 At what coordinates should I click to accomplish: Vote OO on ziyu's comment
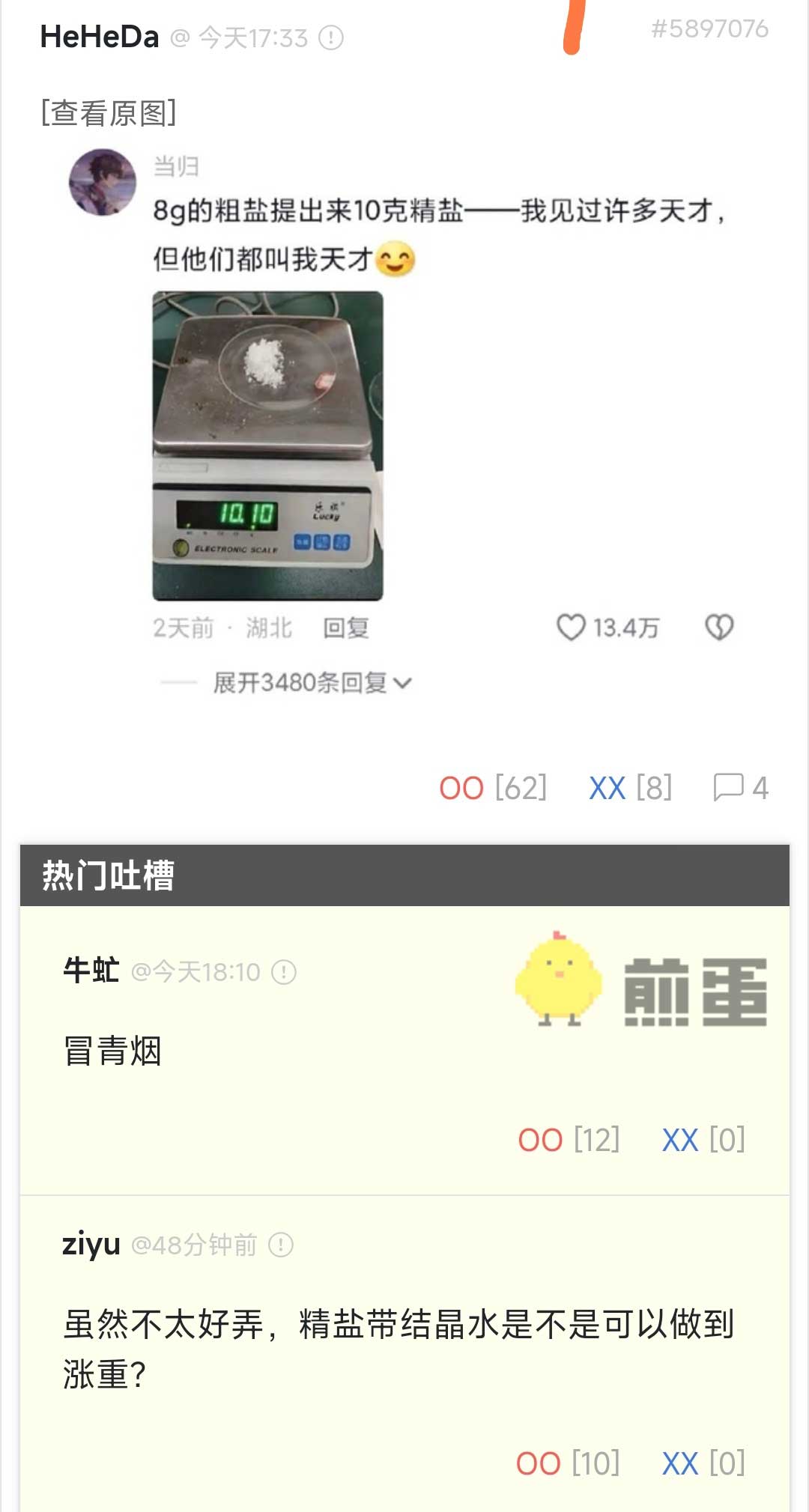(567, 1463)
